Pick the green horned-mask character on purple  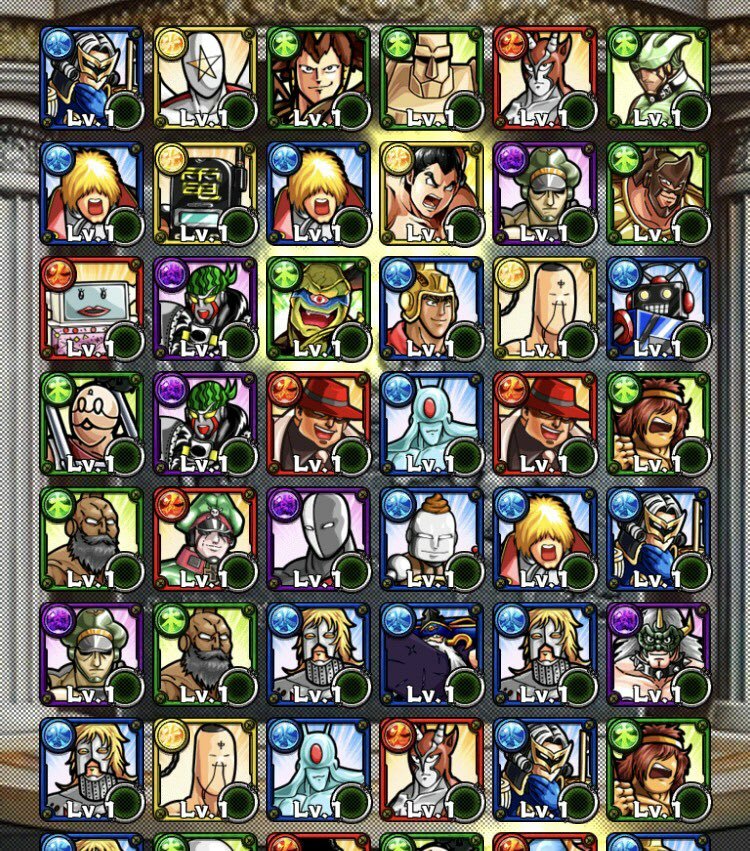657,653
